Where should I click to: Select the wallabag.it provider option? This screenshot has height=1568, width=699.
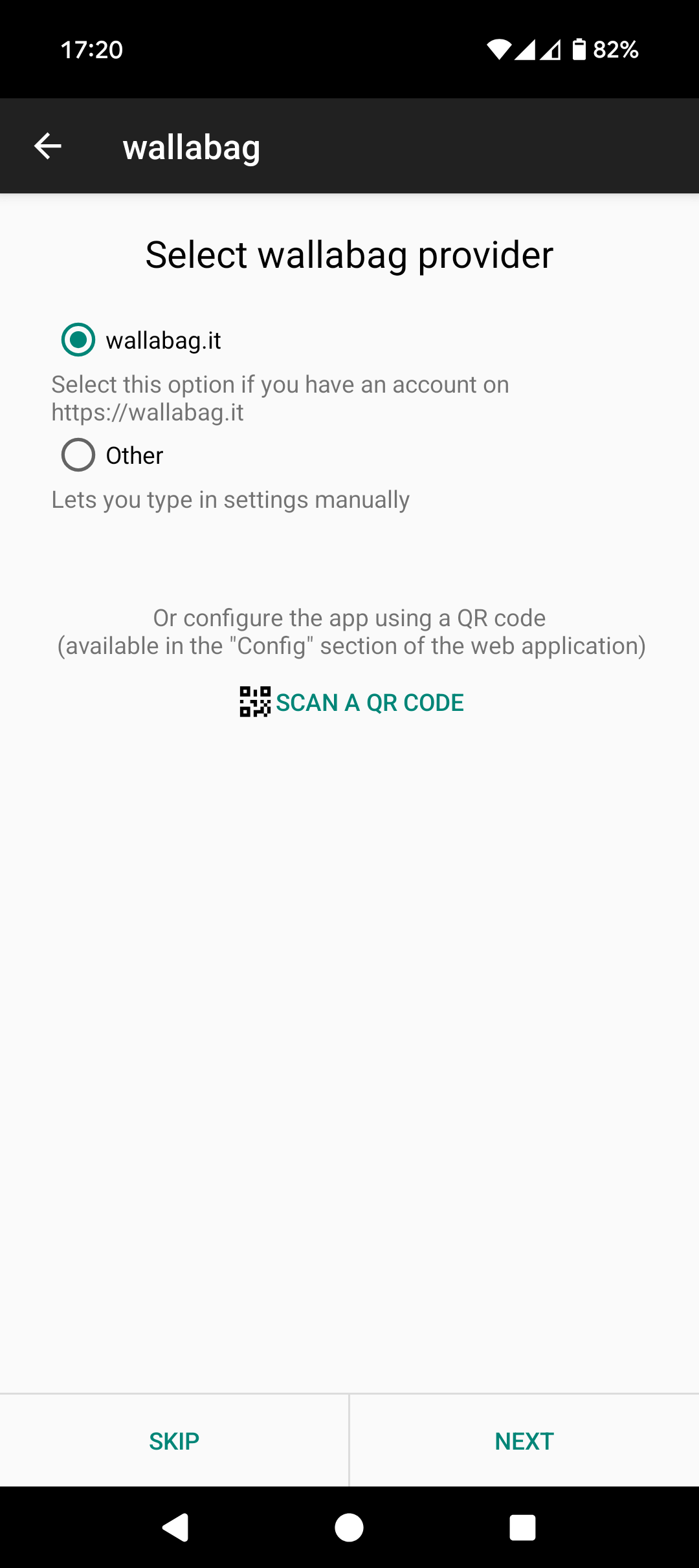[78, 340]
